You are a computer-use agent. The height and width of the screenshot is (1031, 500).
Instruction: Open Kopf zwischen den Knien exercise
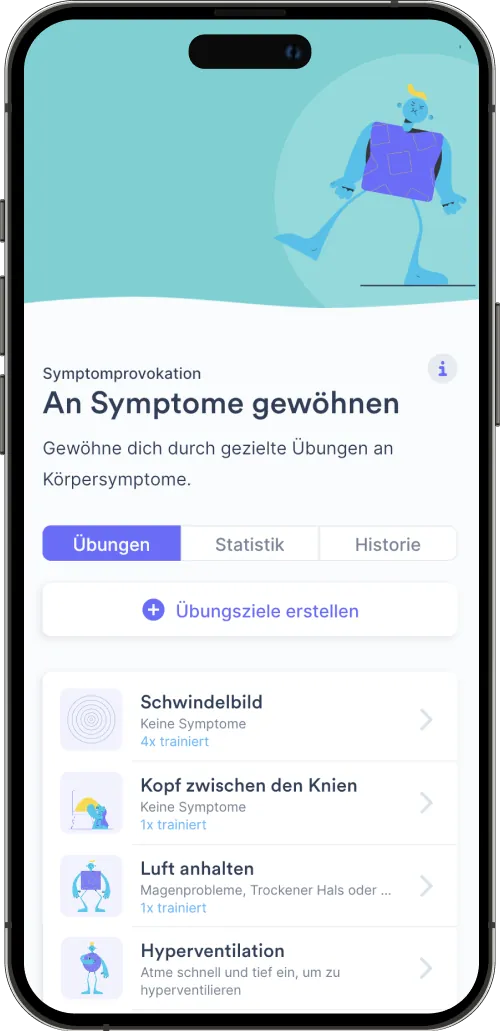coord(249,803)
